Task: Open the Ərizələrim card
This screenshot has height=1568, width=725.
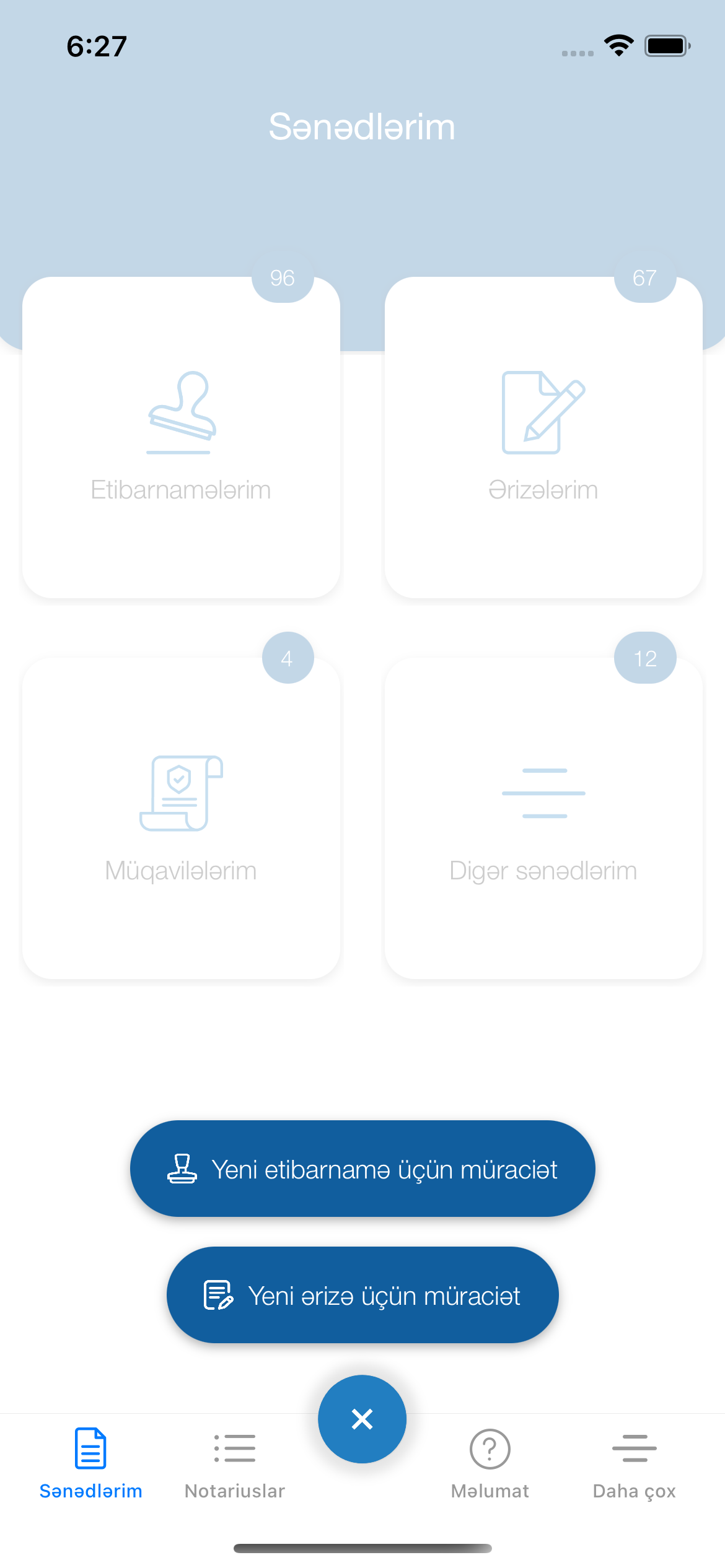Action: click(543, 437)
